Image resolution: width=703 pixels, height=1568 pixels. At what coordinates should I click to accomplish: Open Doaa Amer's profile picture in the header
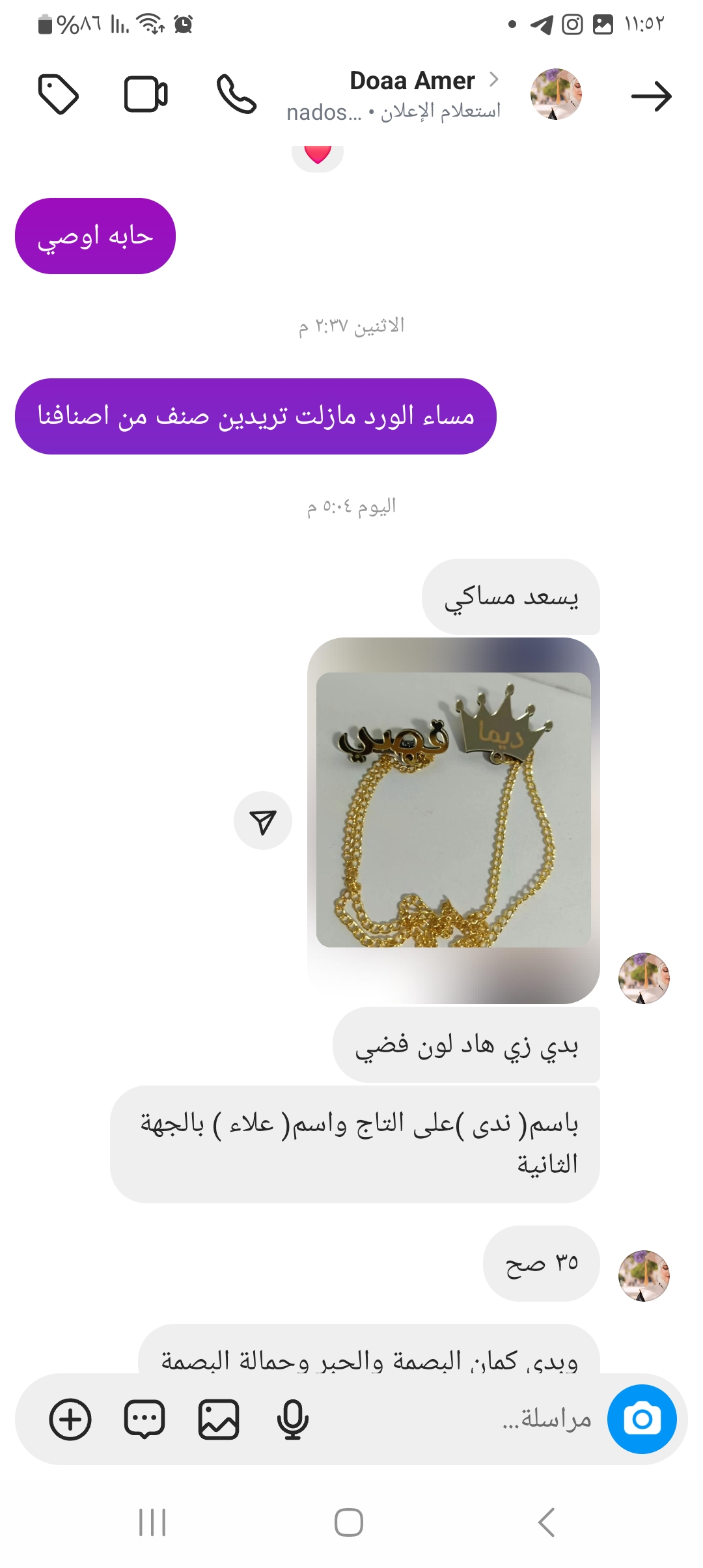556,94
